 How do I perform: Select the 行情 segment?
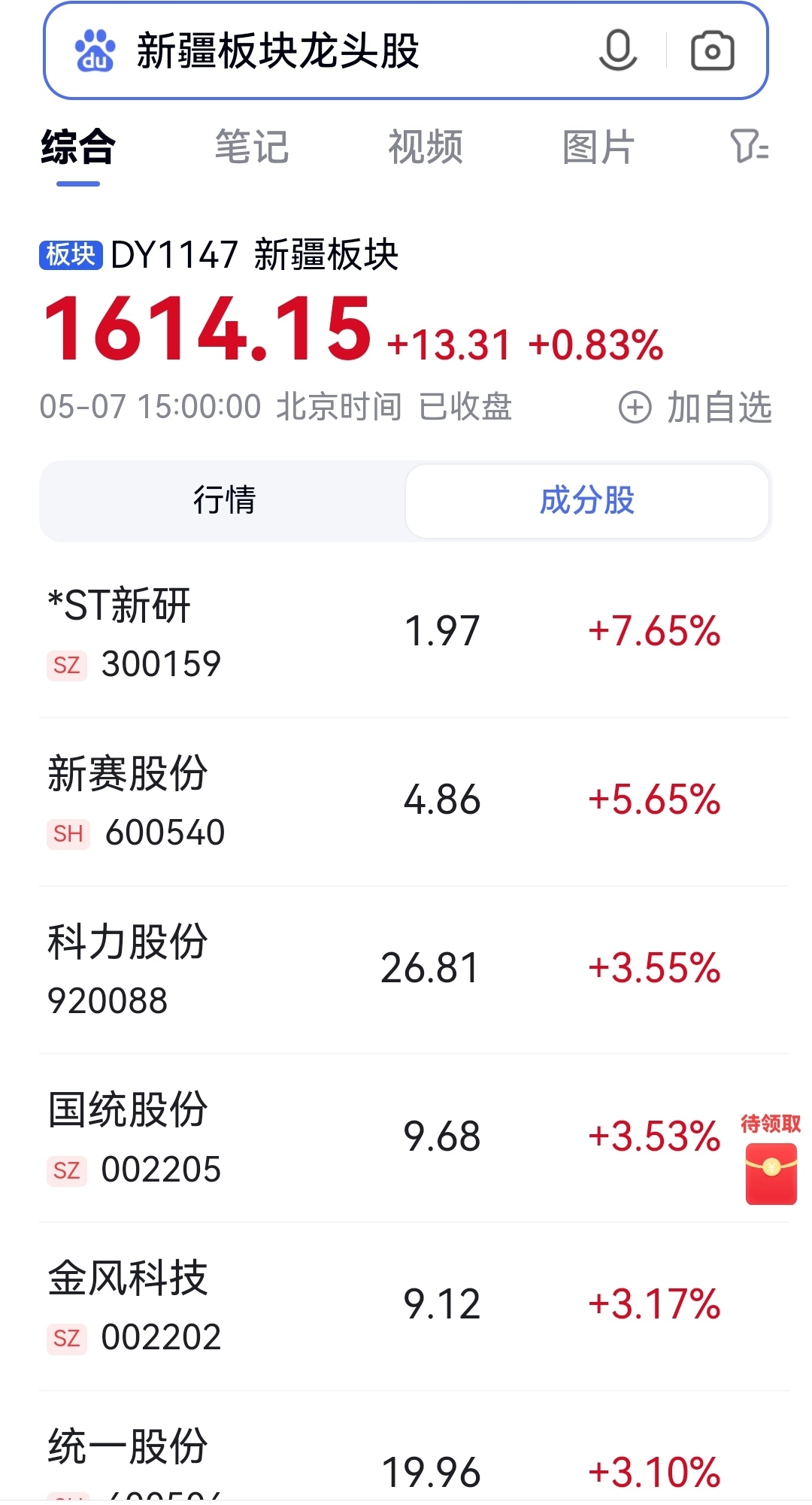224,501
